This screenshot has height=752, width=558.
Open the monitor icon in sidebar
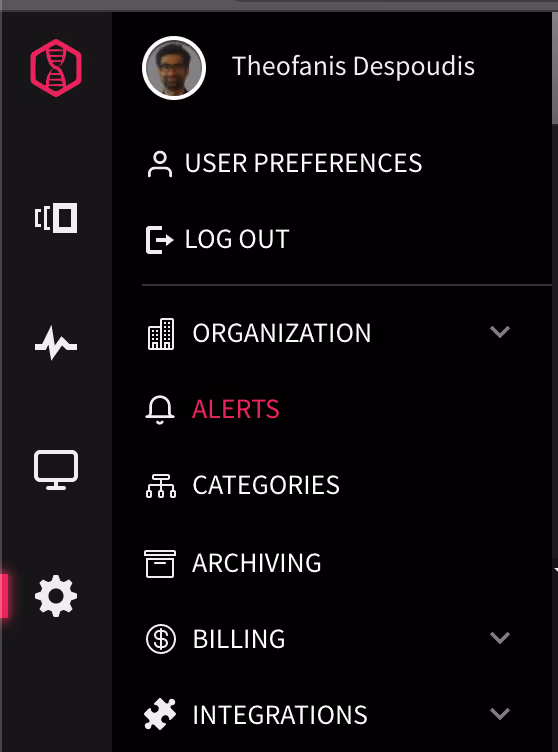(56, 470)
